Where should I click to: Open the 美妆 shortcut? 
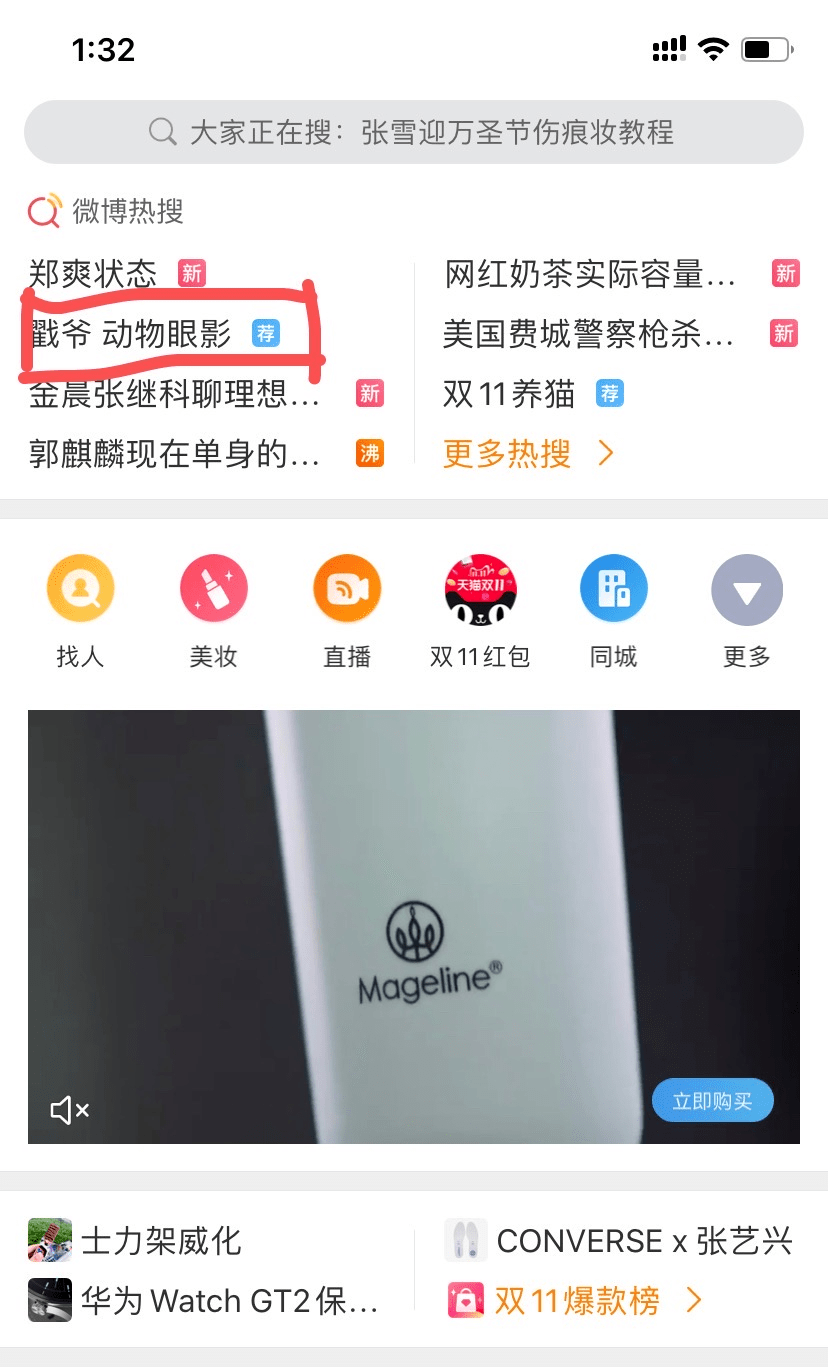tap(213, 610)
